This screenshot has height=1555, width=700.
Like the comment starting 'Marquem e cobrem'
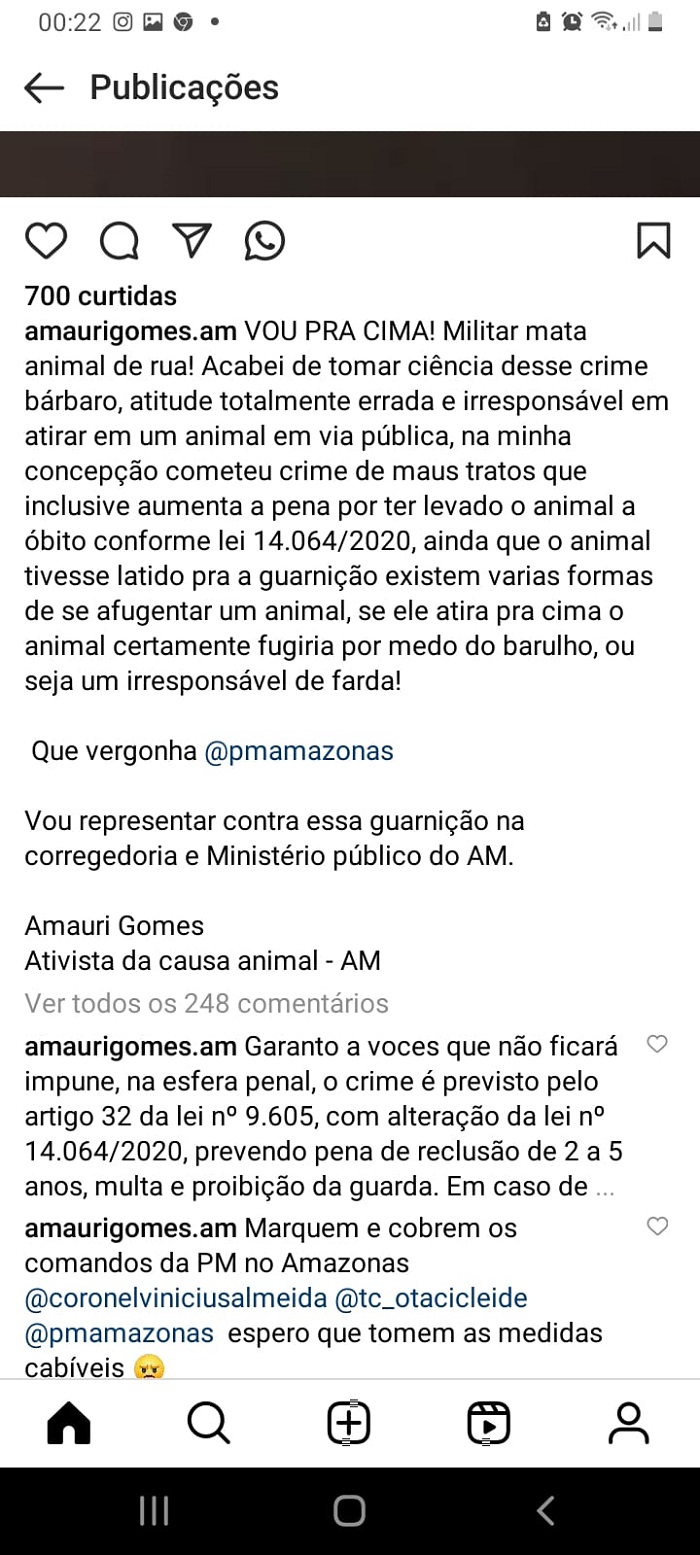(x=657, y=1226)
